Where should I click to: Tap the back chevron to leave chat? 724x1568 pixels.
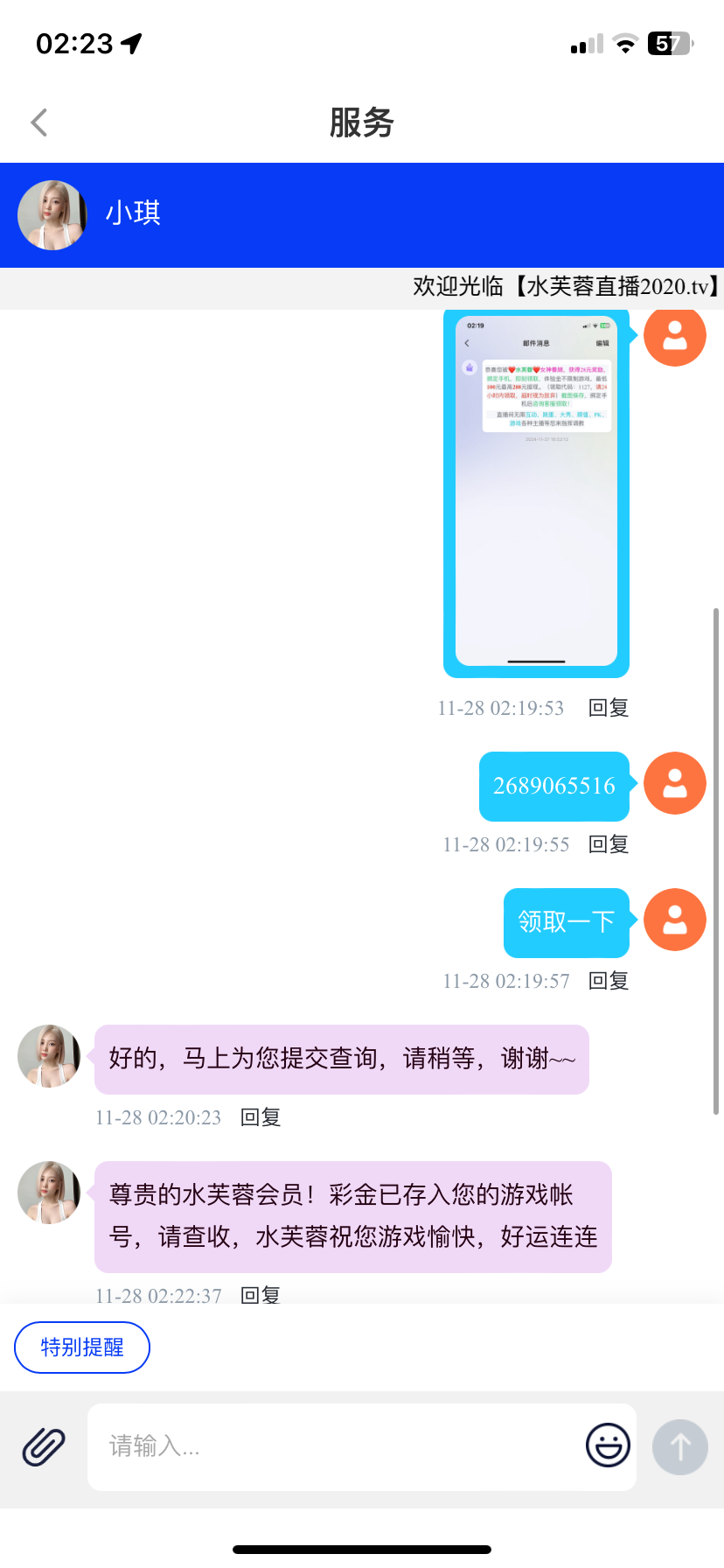click(x=38, y=122)
